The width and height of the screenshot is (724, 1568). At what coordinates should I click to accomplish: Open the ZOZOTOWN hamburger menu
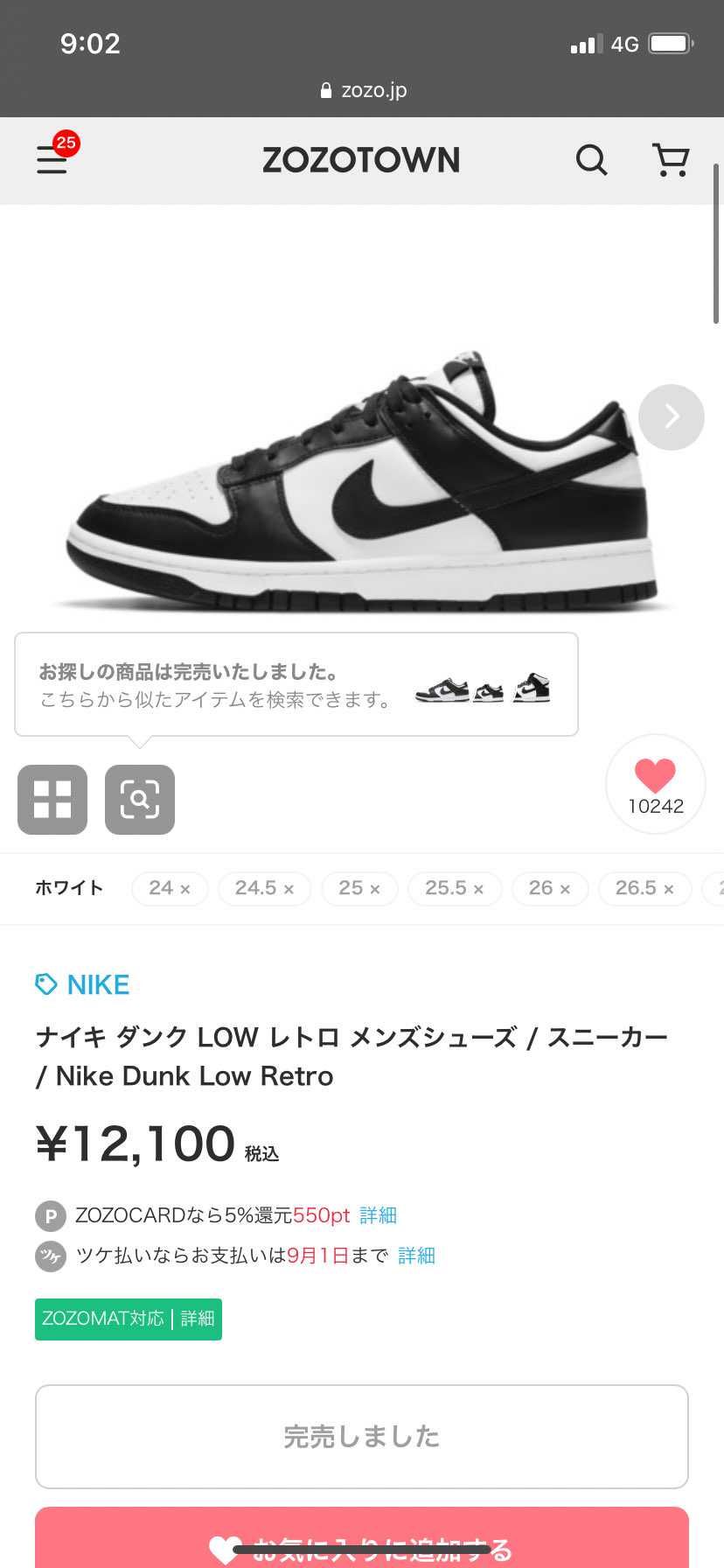point(52,161)
